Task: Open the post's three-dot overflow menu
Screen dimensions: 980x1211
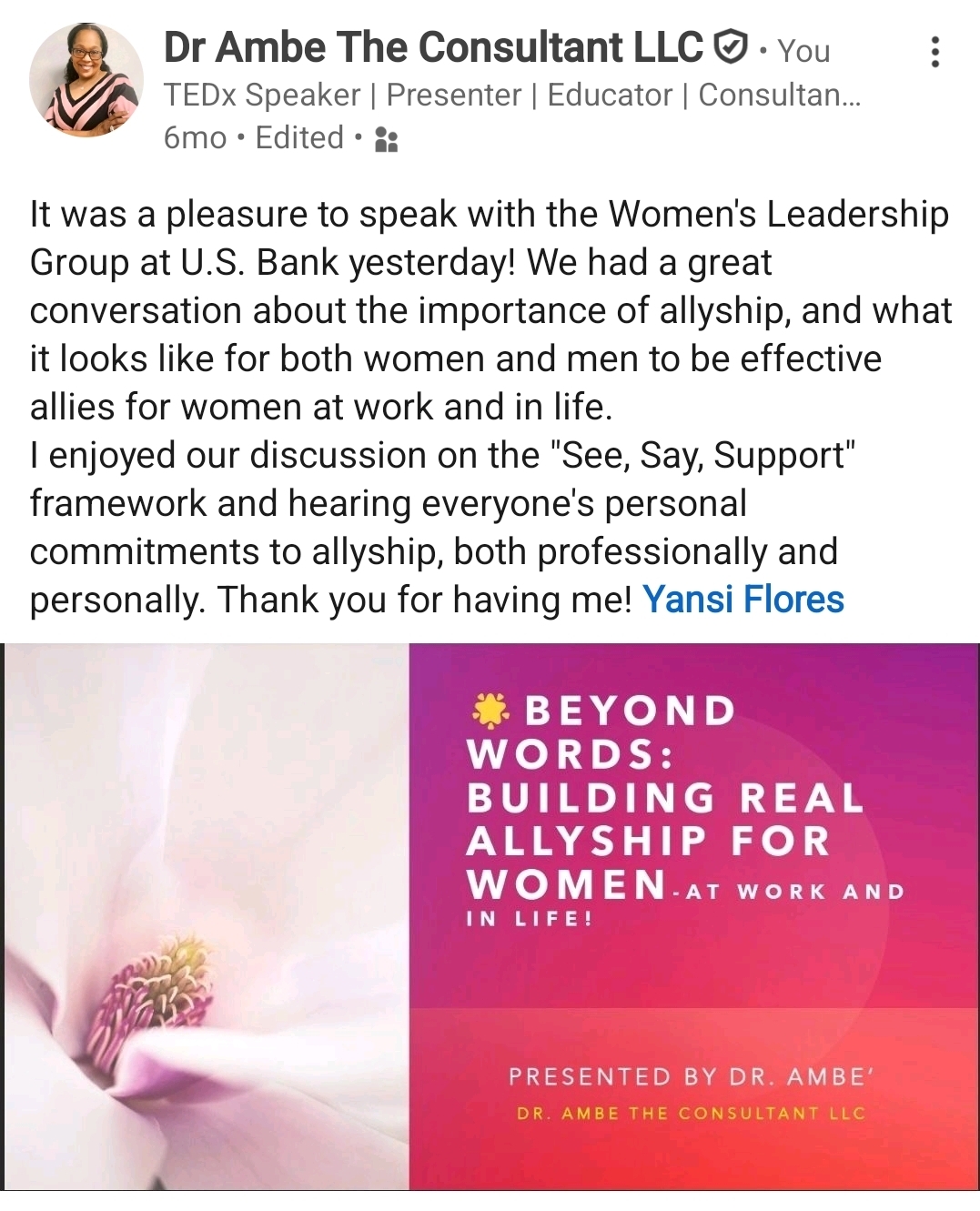Action: [935, 53]
